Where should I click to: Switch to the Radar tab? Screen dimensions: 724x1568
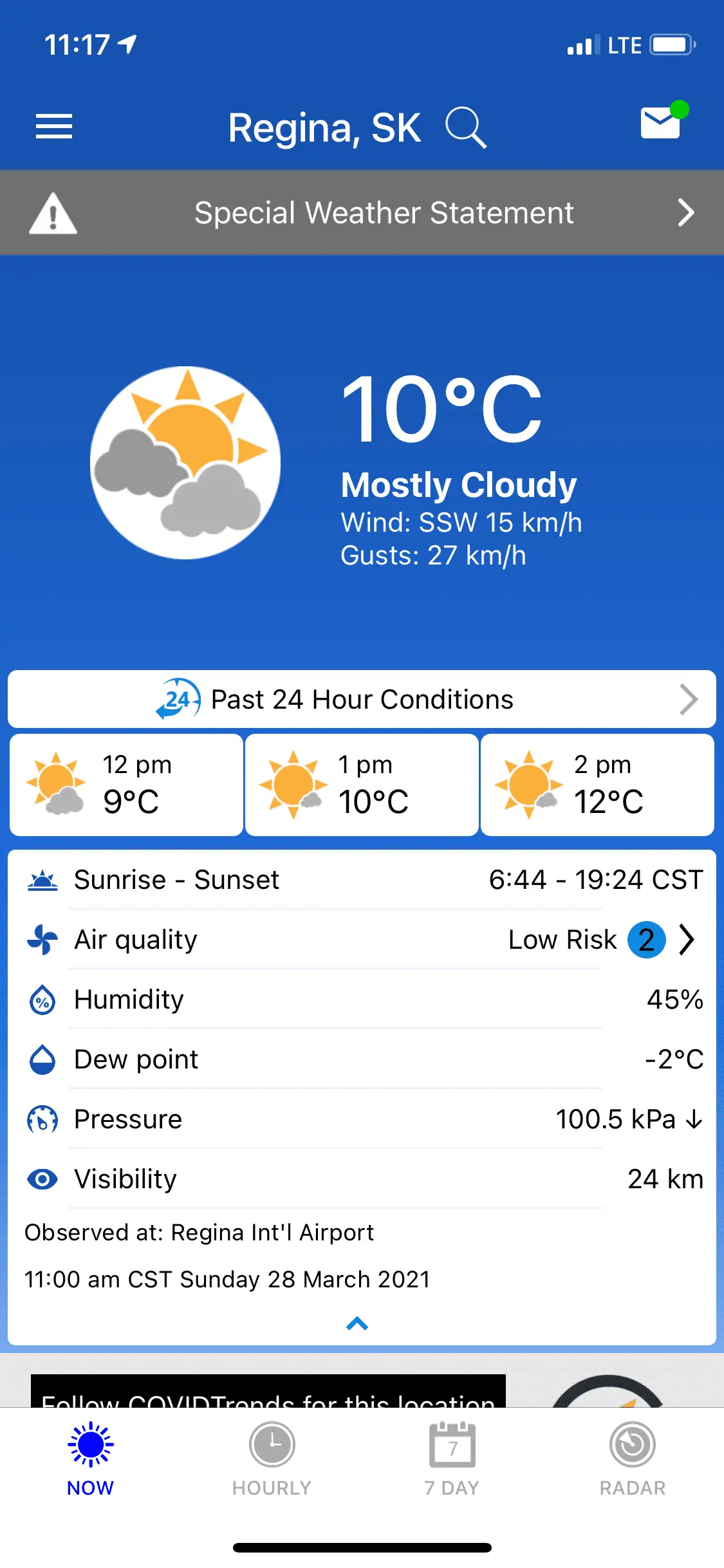633,1459
